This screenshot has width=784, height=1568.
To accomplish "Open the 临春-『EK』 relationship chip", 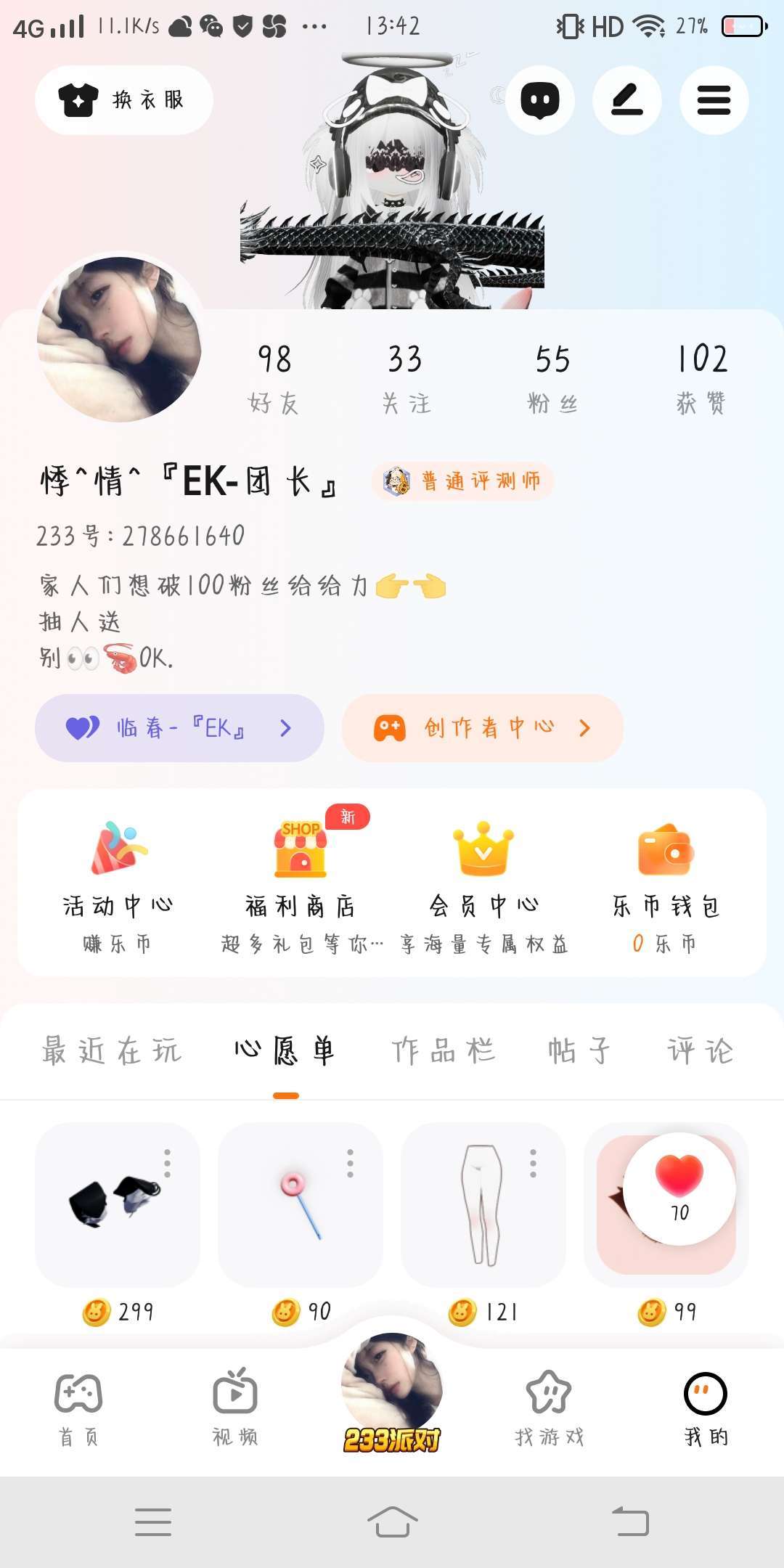I will tap(179, 728).
